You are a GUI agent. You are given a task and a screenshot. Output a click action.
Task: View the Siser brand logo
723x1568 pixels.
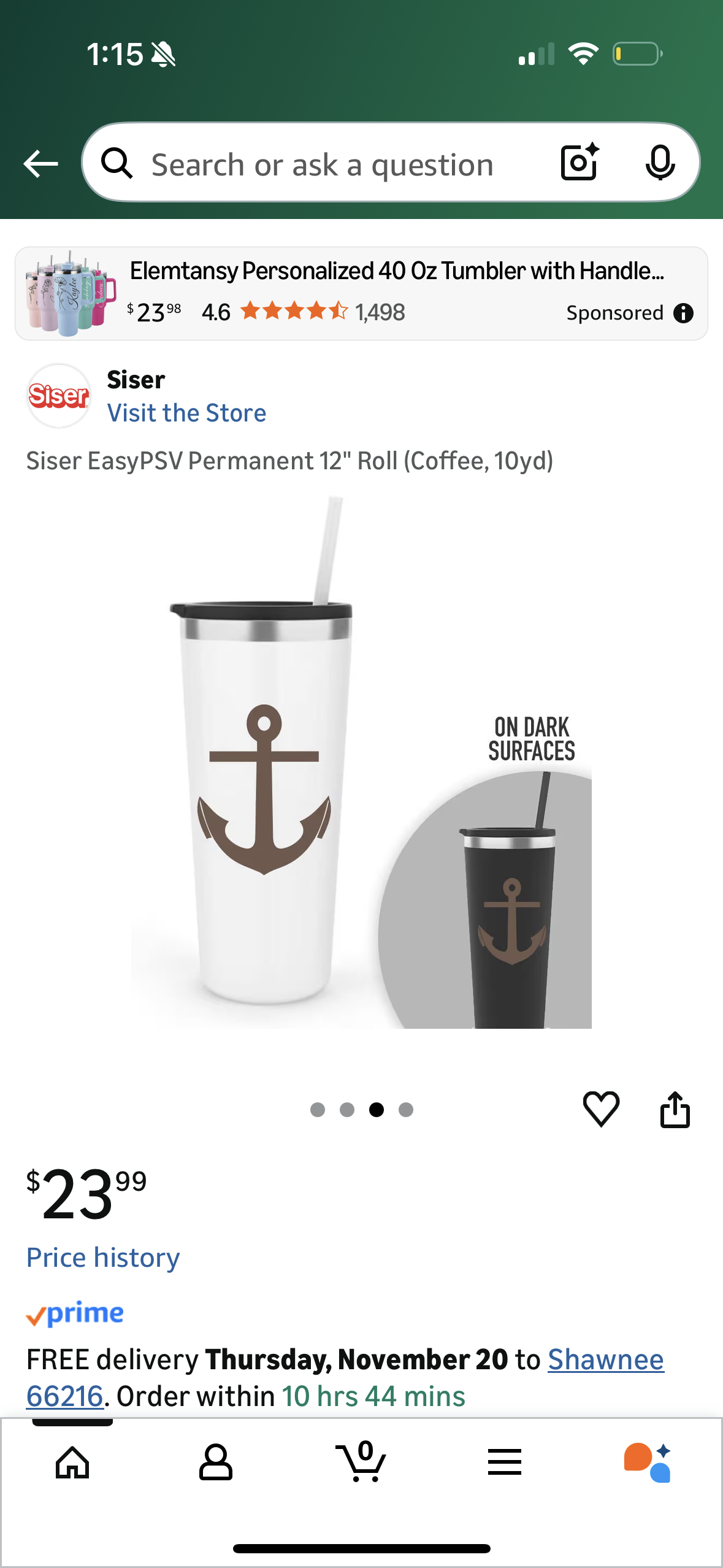point(58,395)
